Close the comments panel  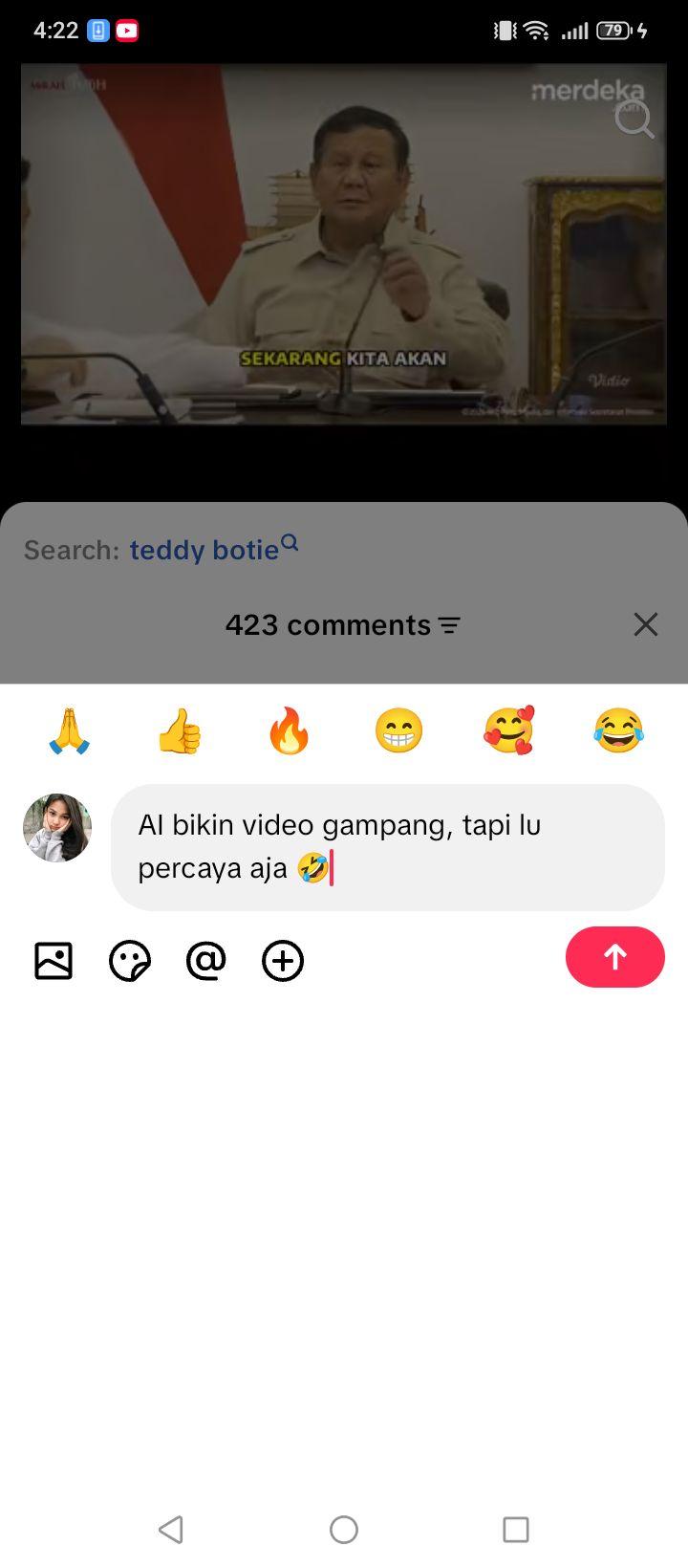point(646,624)
